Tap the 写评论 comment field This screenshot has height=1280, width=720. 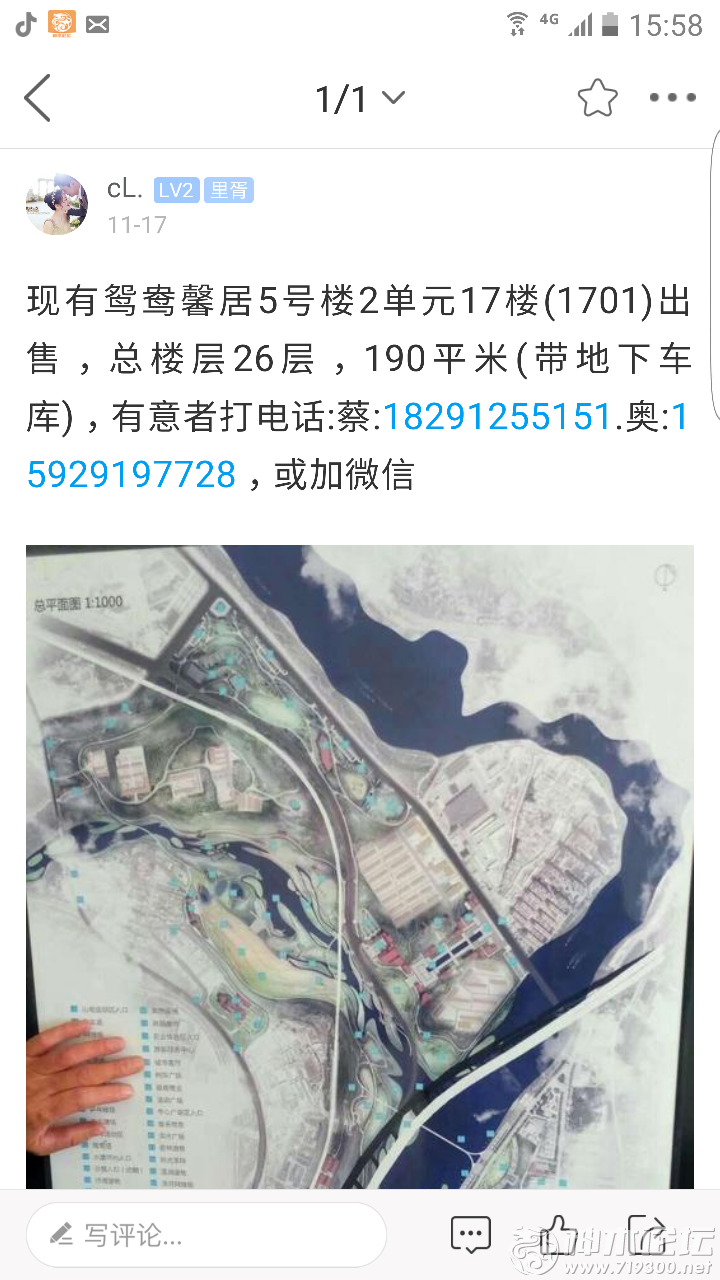pos(206,1235)
